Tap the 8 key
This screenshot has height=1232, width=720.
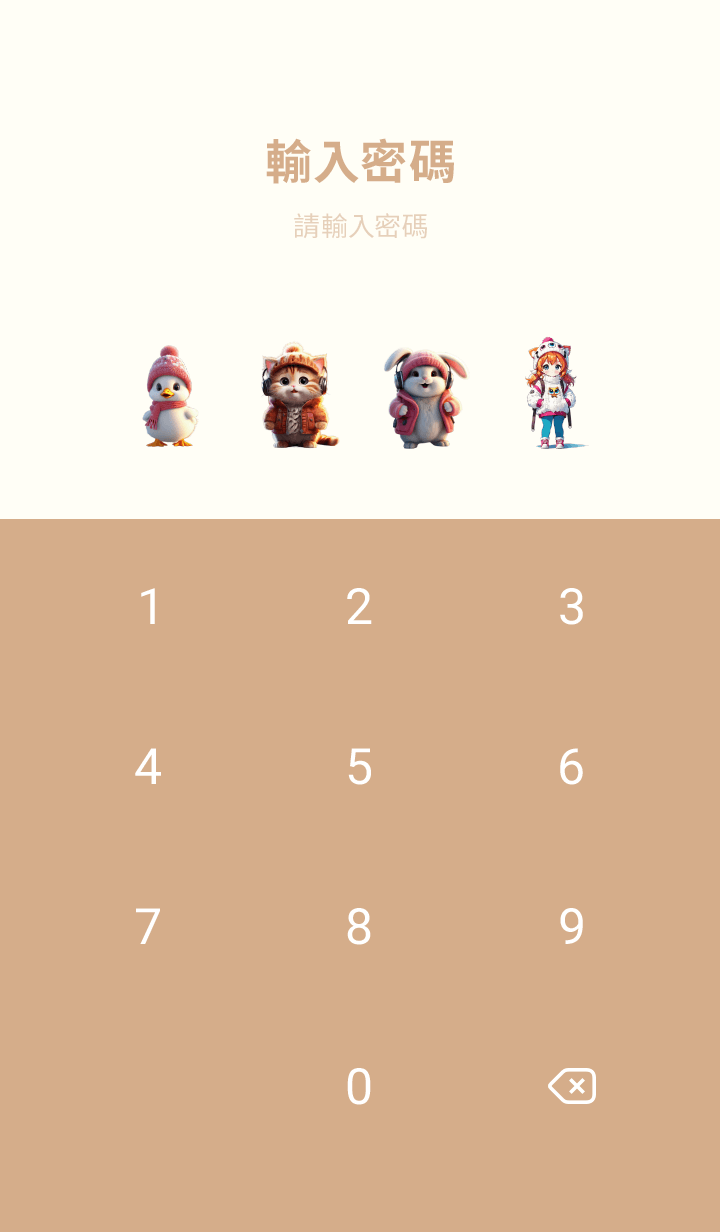359,927
